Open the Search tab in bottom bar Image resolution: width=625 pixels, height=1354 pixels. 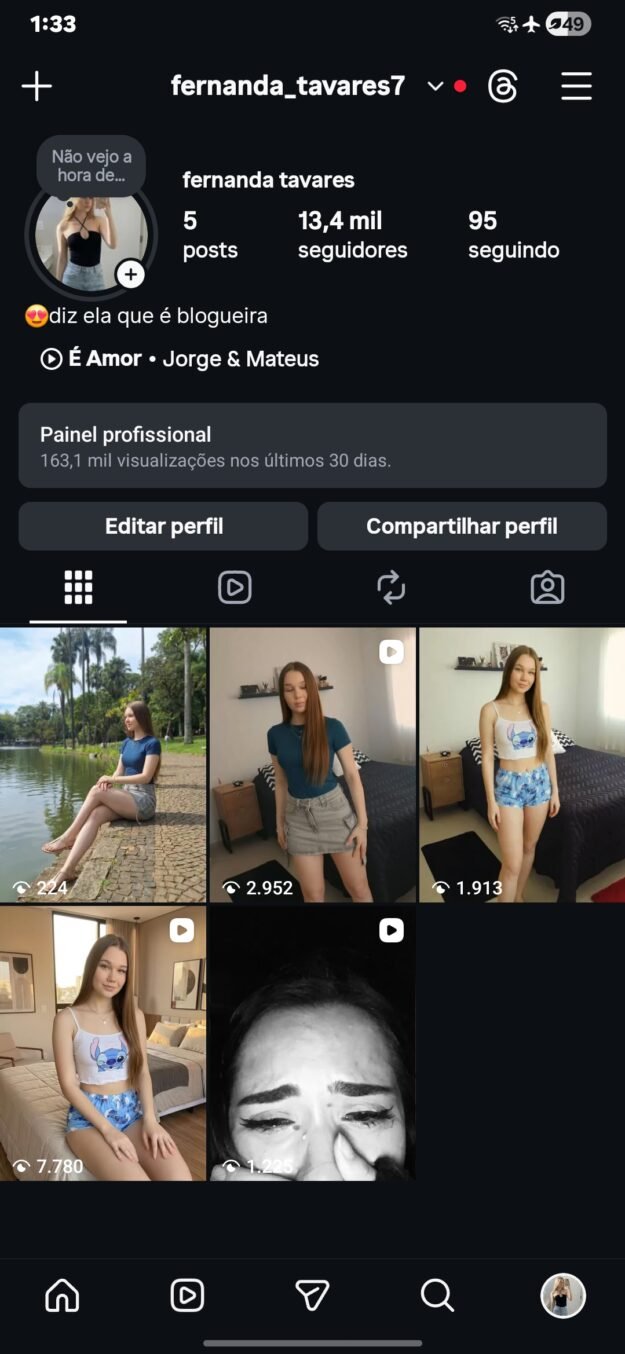[437, 1296]
